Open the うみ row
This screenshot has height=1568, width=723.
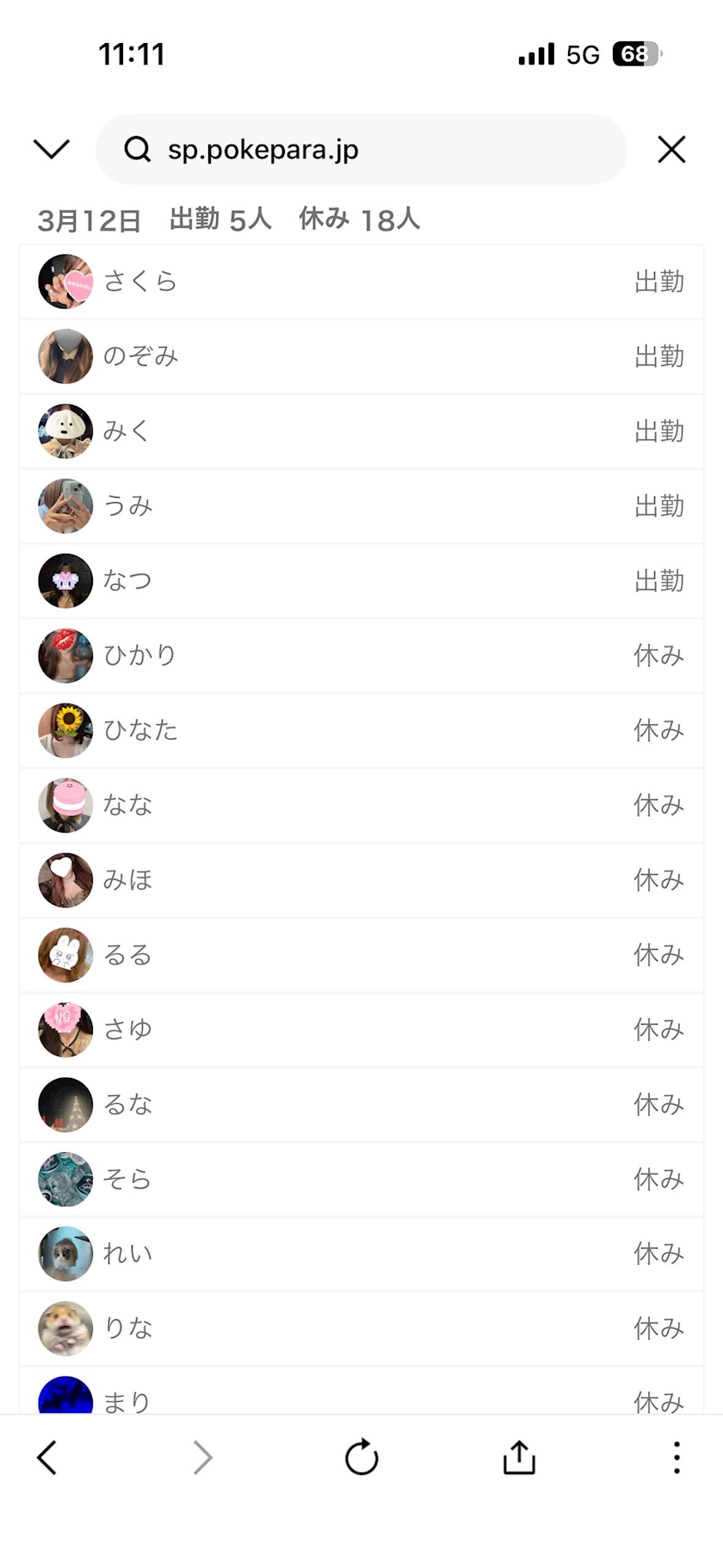point(361,506)
